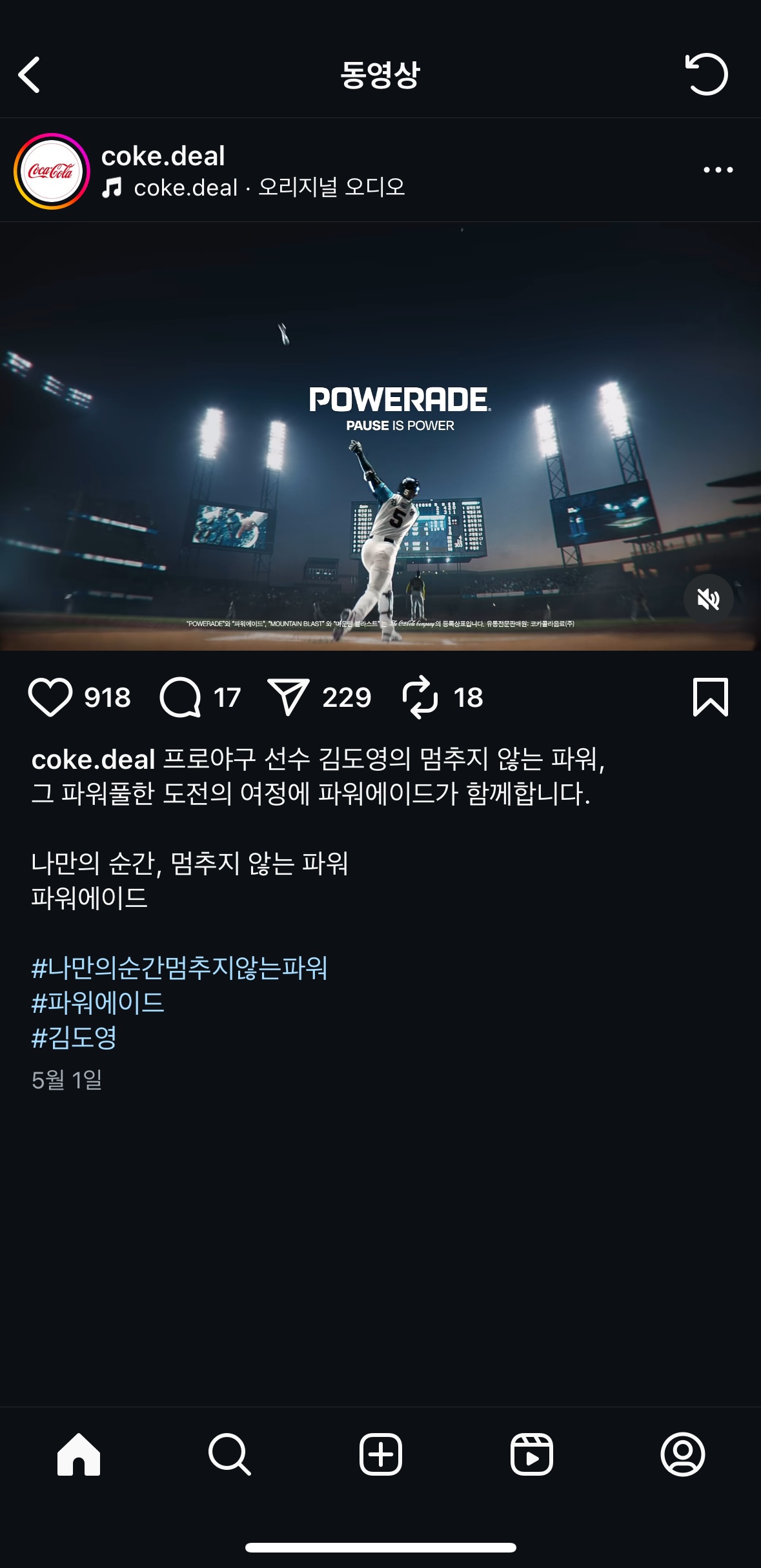Create a new post with plus tab
This screenshot has height=1568, width=761.
381,1454
